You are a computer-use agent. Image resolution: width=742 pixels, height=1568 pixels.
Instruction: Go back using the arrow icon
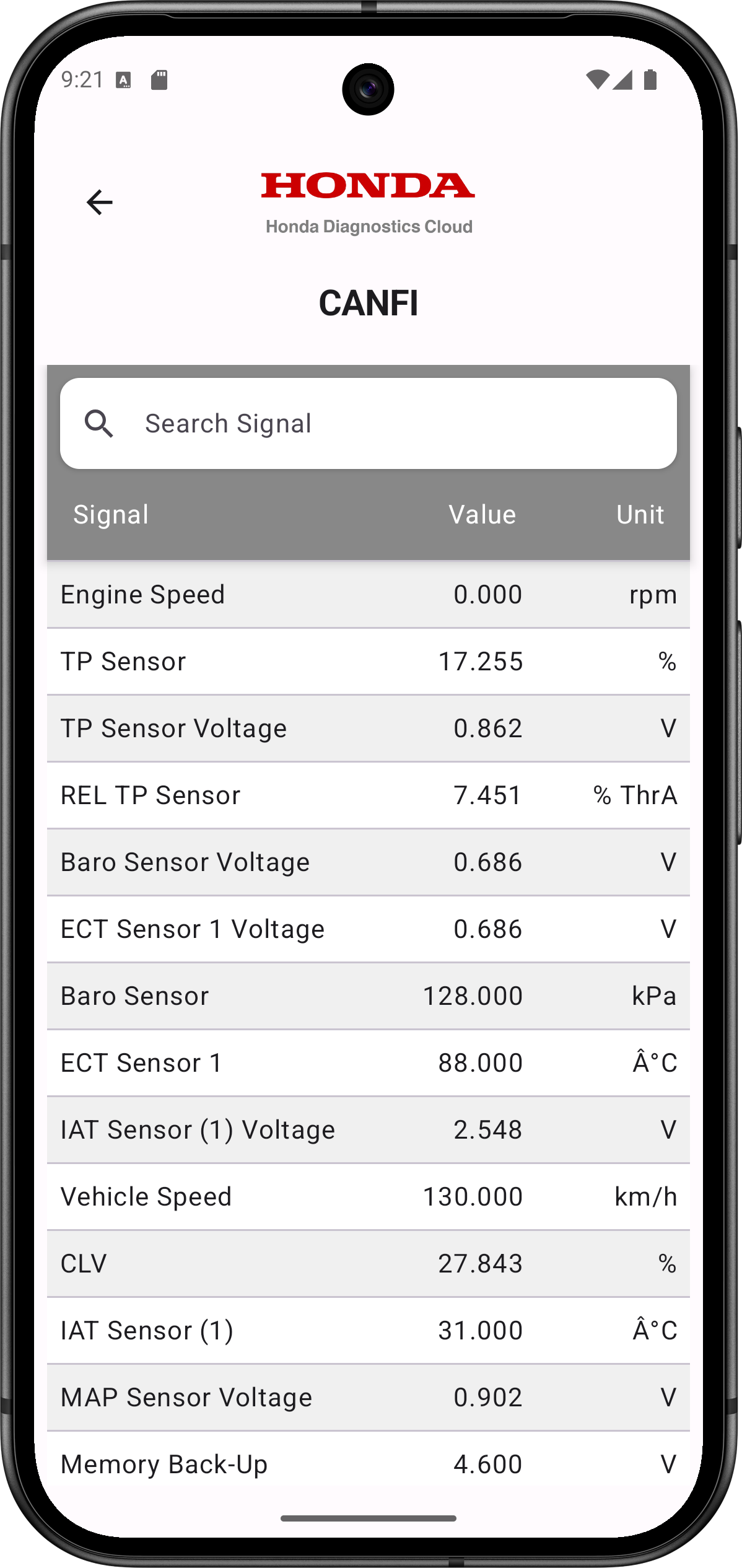coord(99,202)
